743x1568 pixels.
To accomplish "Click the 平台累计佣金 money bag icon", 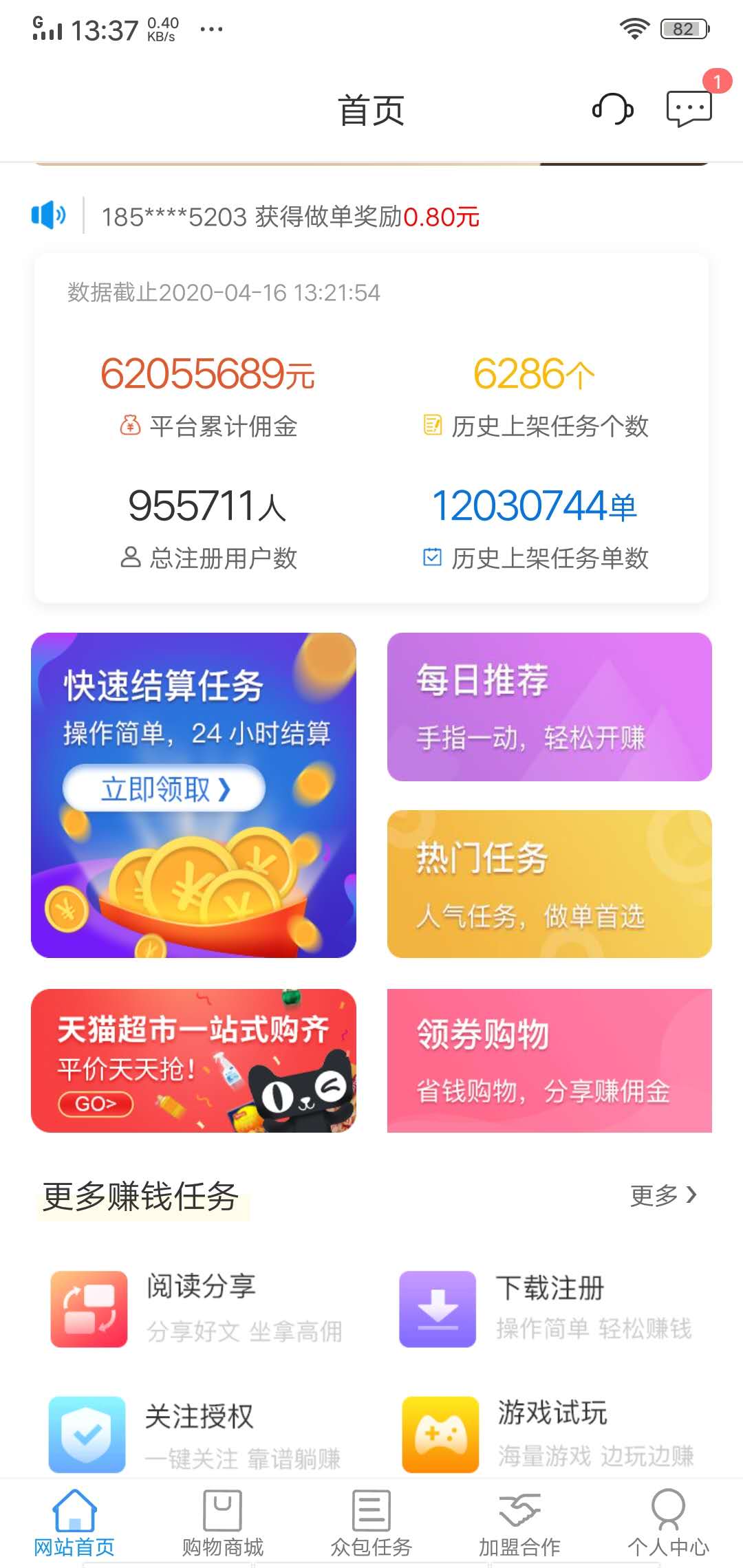I will (130, 425).
